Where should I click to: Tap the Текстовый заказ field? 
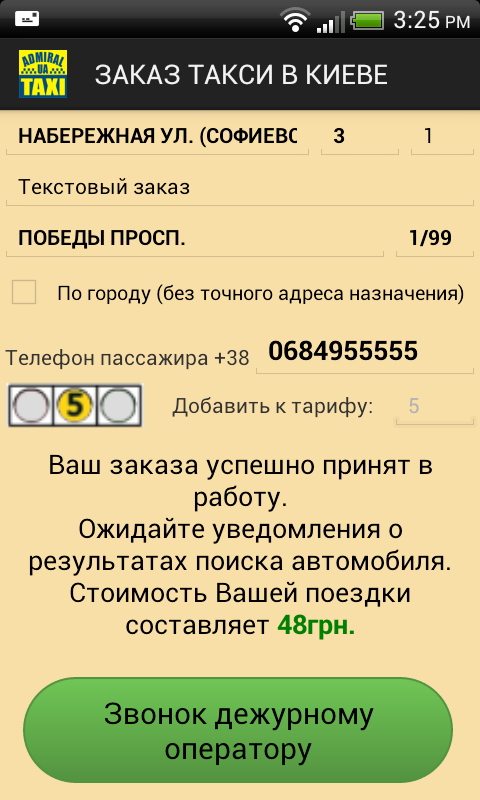(240, 187)
